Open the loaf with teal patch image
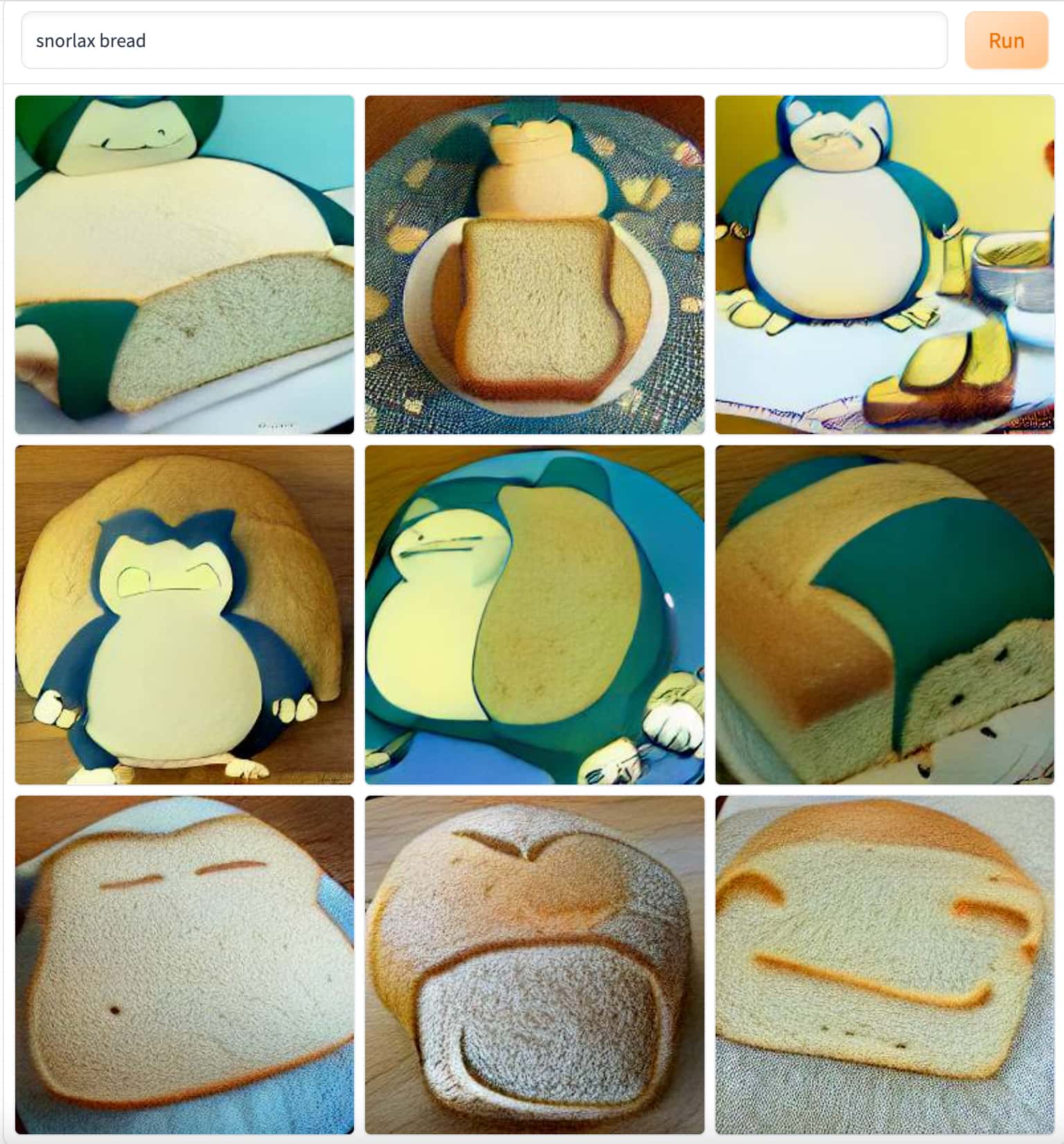Screen dimensions: 1064x1144 [884, 614]
